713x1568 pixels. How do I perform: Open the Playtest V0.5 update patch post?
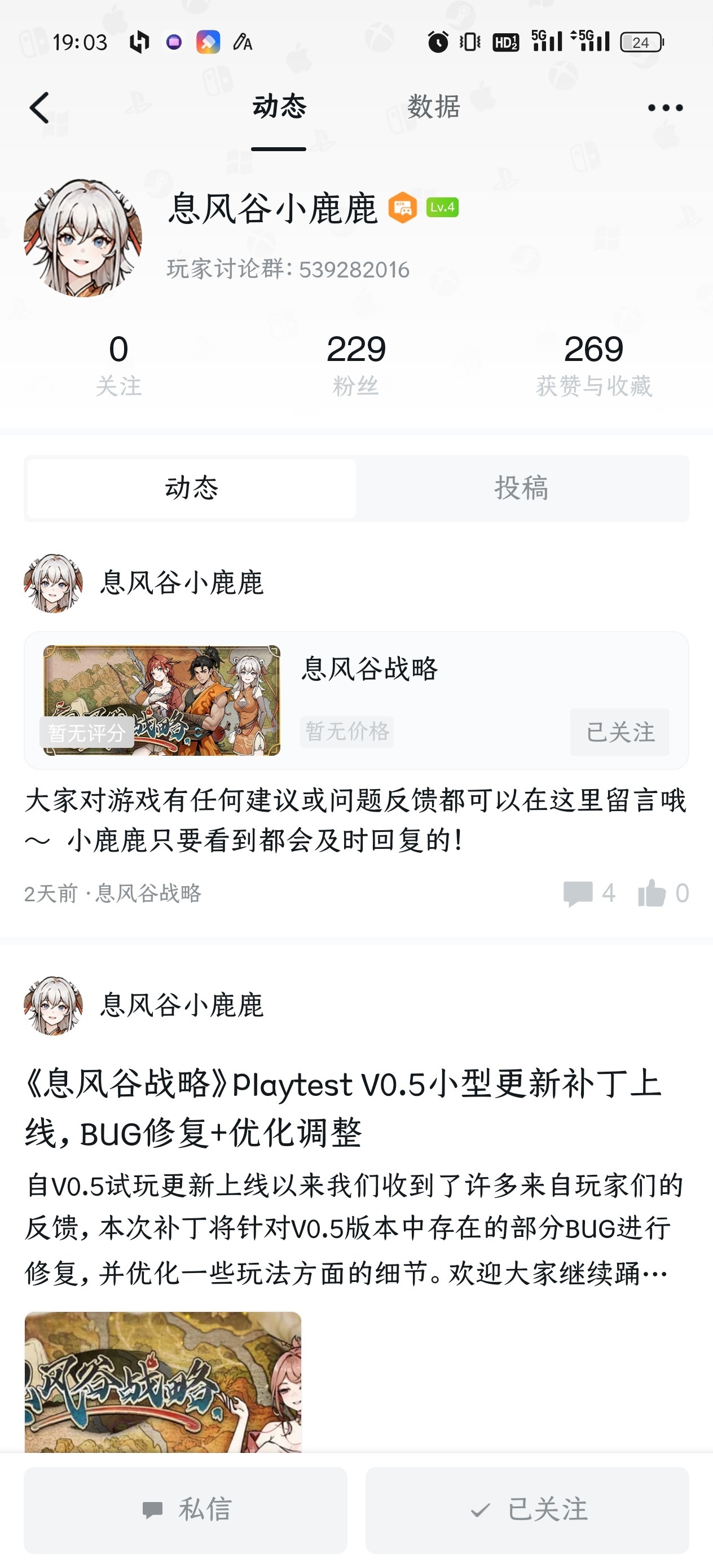(344, 1108)
